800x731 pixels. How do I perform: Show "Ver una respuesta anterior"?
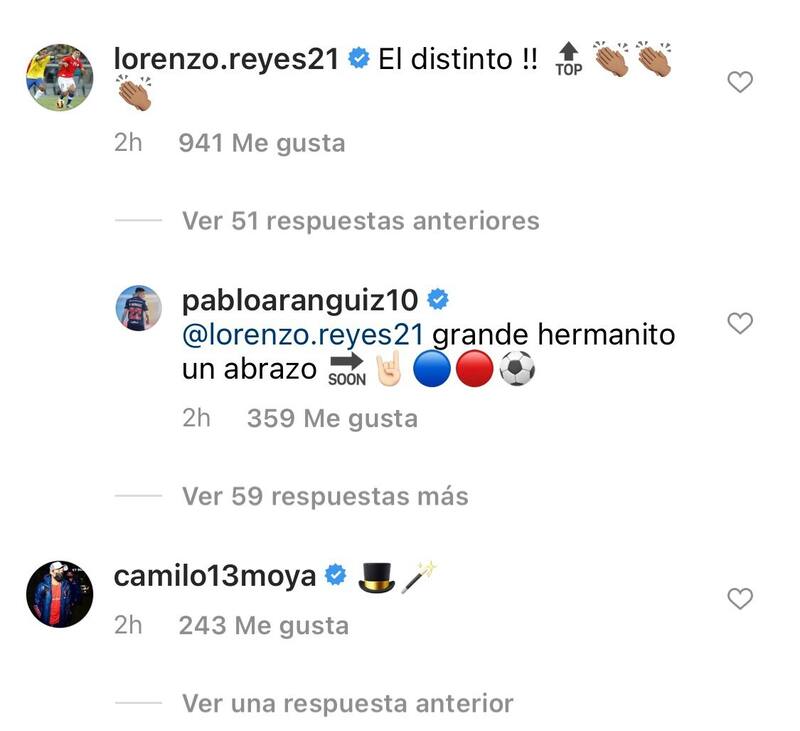(x=347, y=704)
